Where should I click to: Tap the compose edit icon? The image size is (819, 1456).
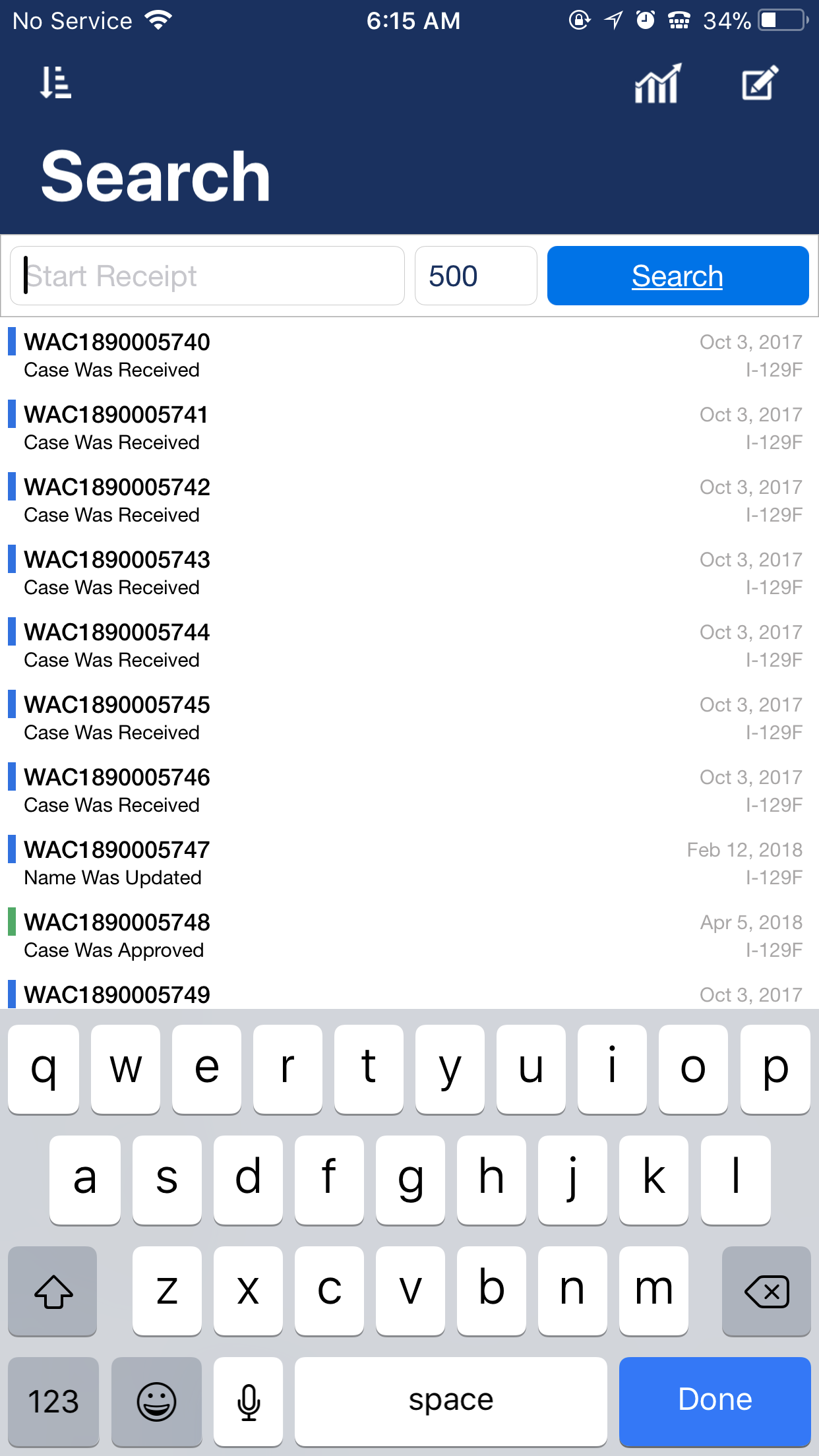coord(760,83)
